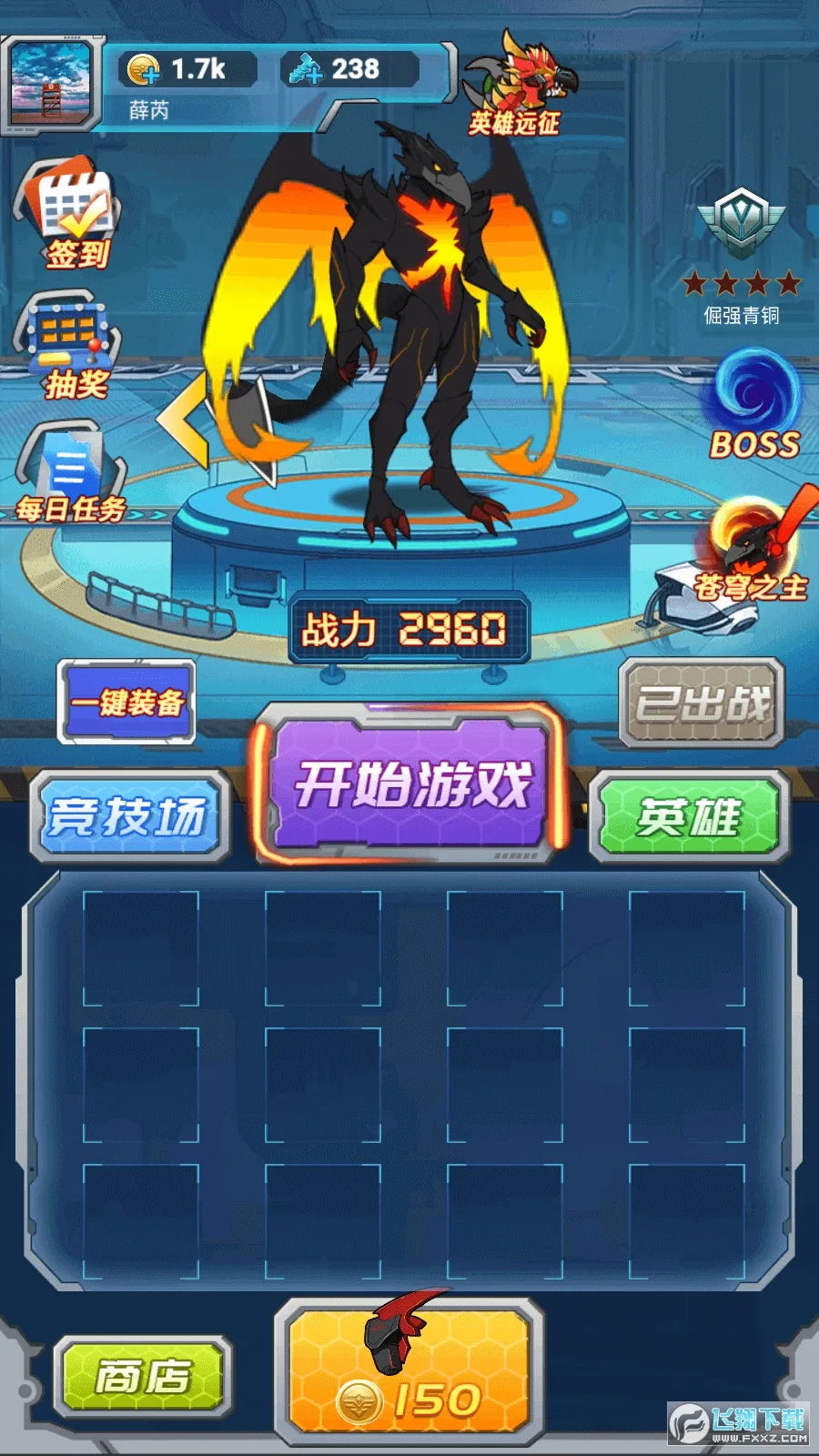Image resolution: width=819 pixels, height=1456 pixels.
Task: Add more gold coins
Action: click(145, 70)
